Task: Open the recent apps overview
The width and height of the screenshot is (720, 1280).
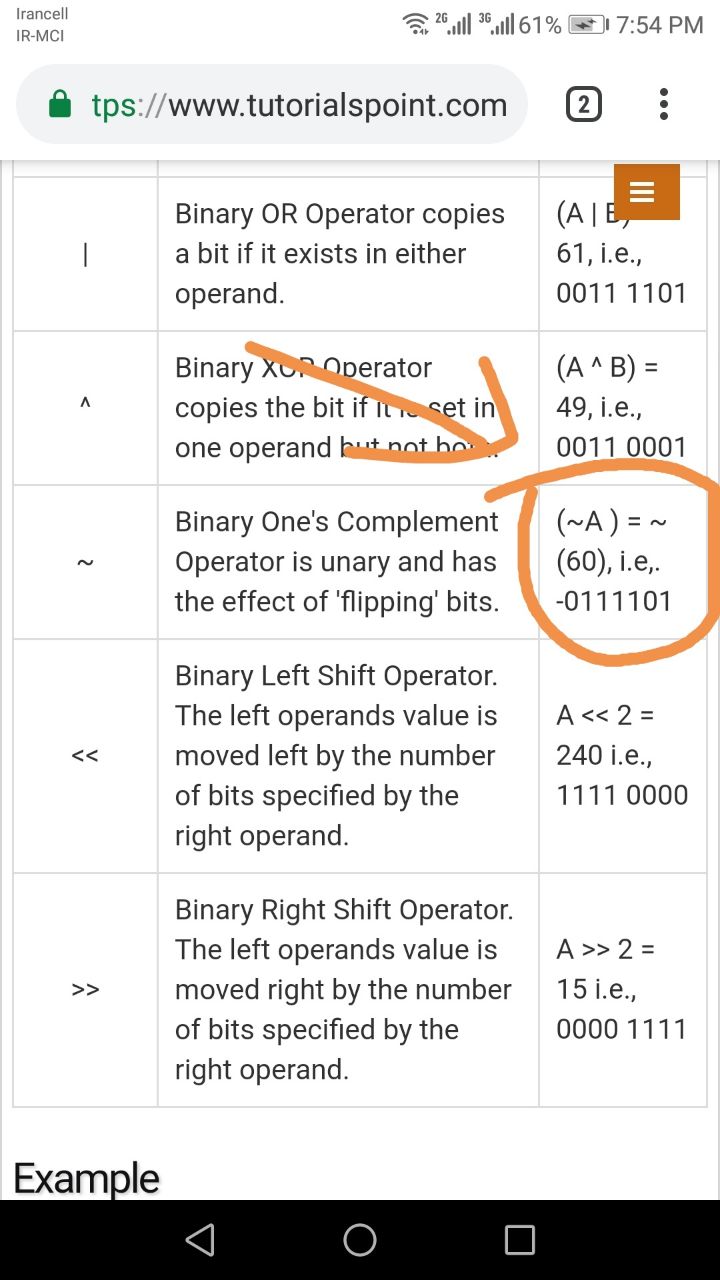Action: tap(520, 1240)
